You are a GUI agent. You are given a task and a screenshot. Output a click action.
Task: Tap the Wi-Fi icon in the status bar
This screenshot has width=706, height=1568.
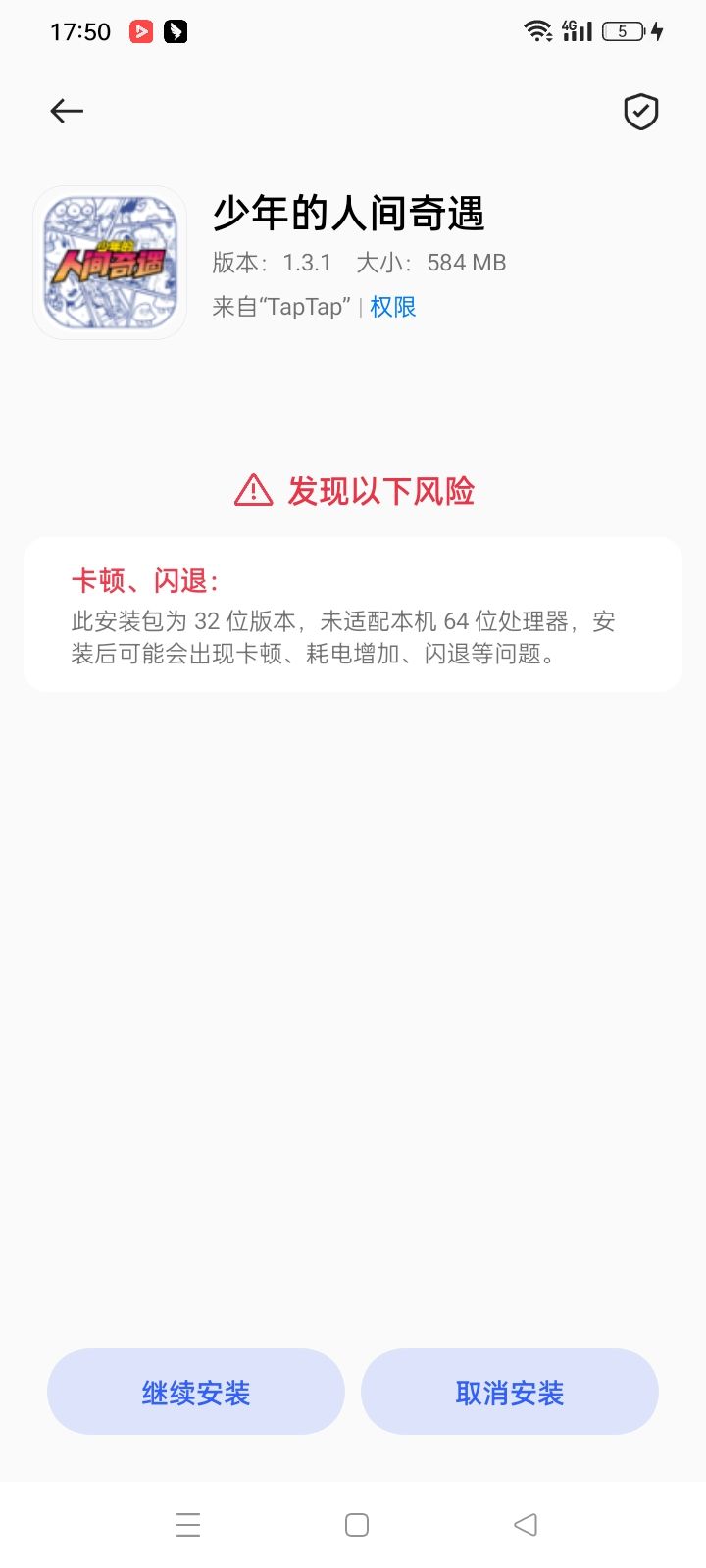[x=537, y=30]
